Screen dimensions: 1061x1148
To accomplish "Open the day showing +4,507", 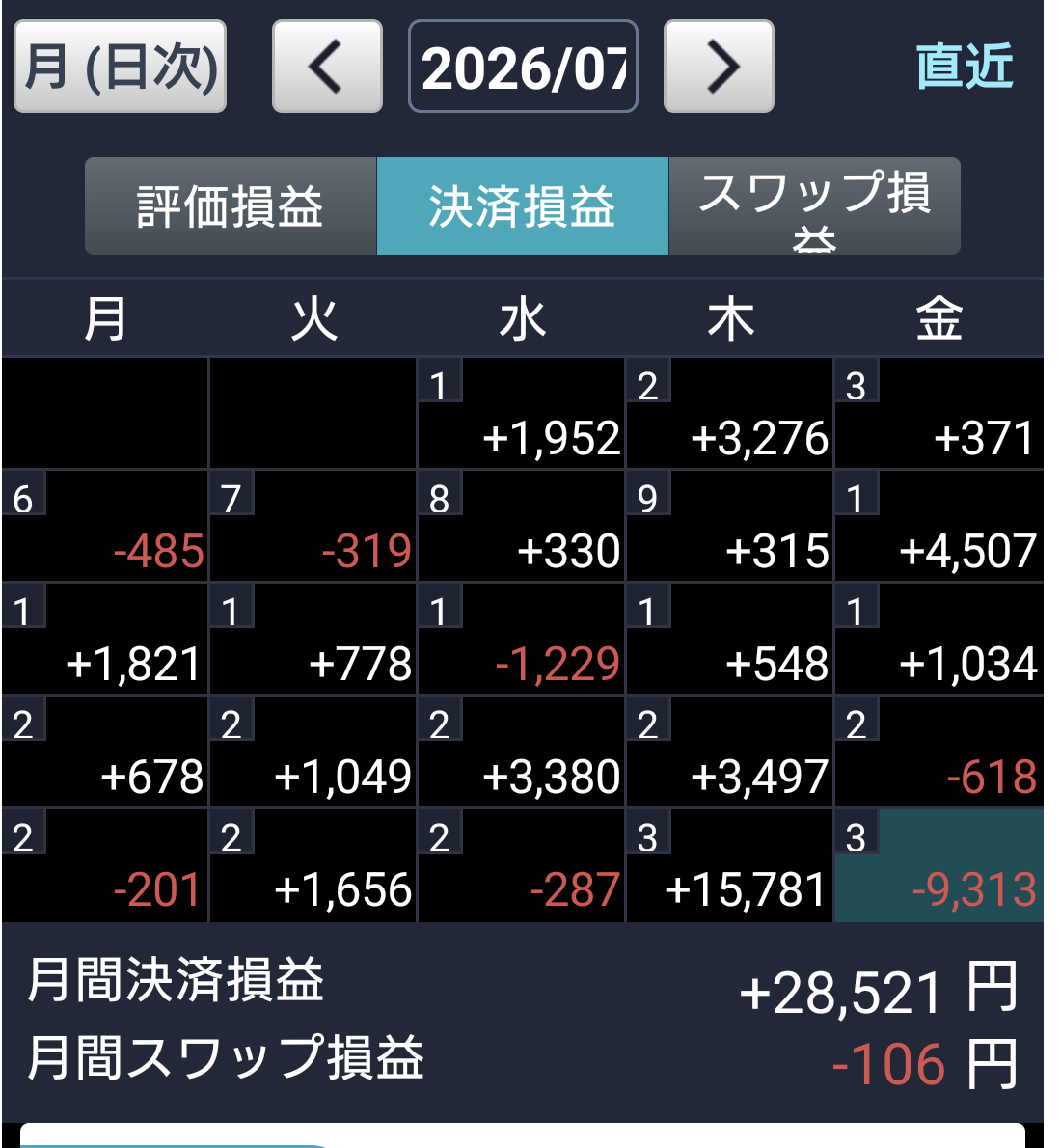I will pos(939,527).
